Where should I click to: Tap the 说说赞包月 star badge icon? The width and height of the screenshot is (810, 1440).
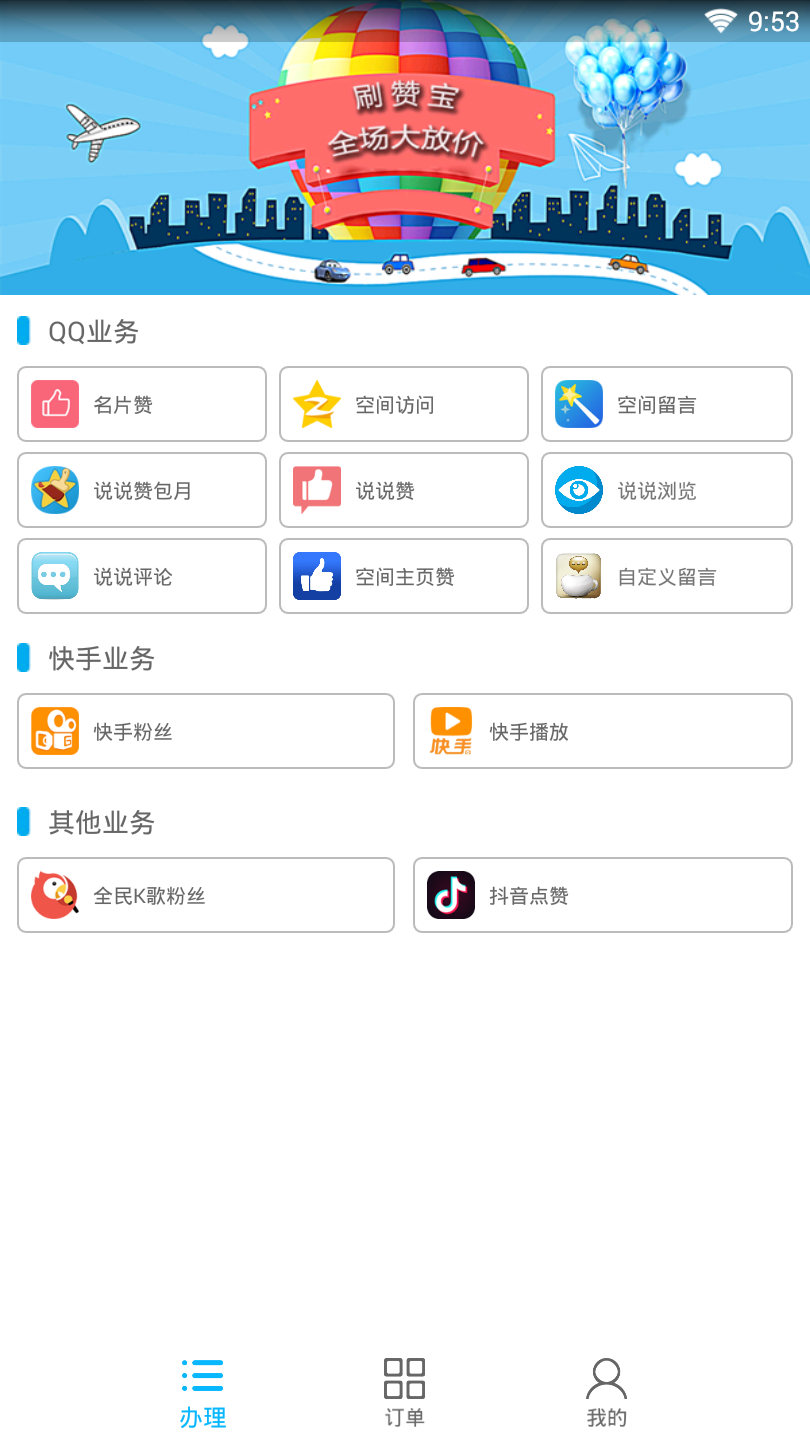click(52, 490)
